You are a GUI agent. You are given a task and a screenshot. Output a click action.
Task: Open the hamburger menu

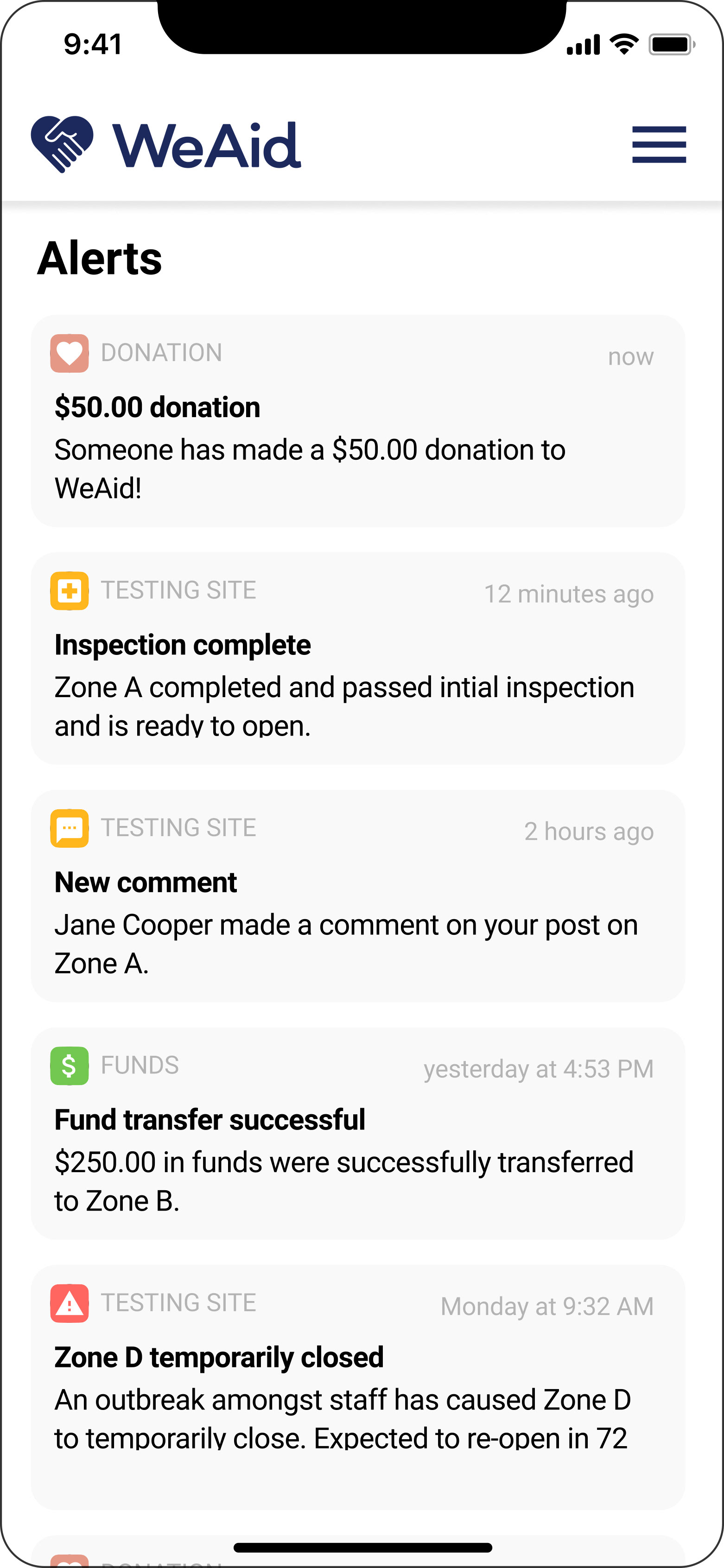659,145
